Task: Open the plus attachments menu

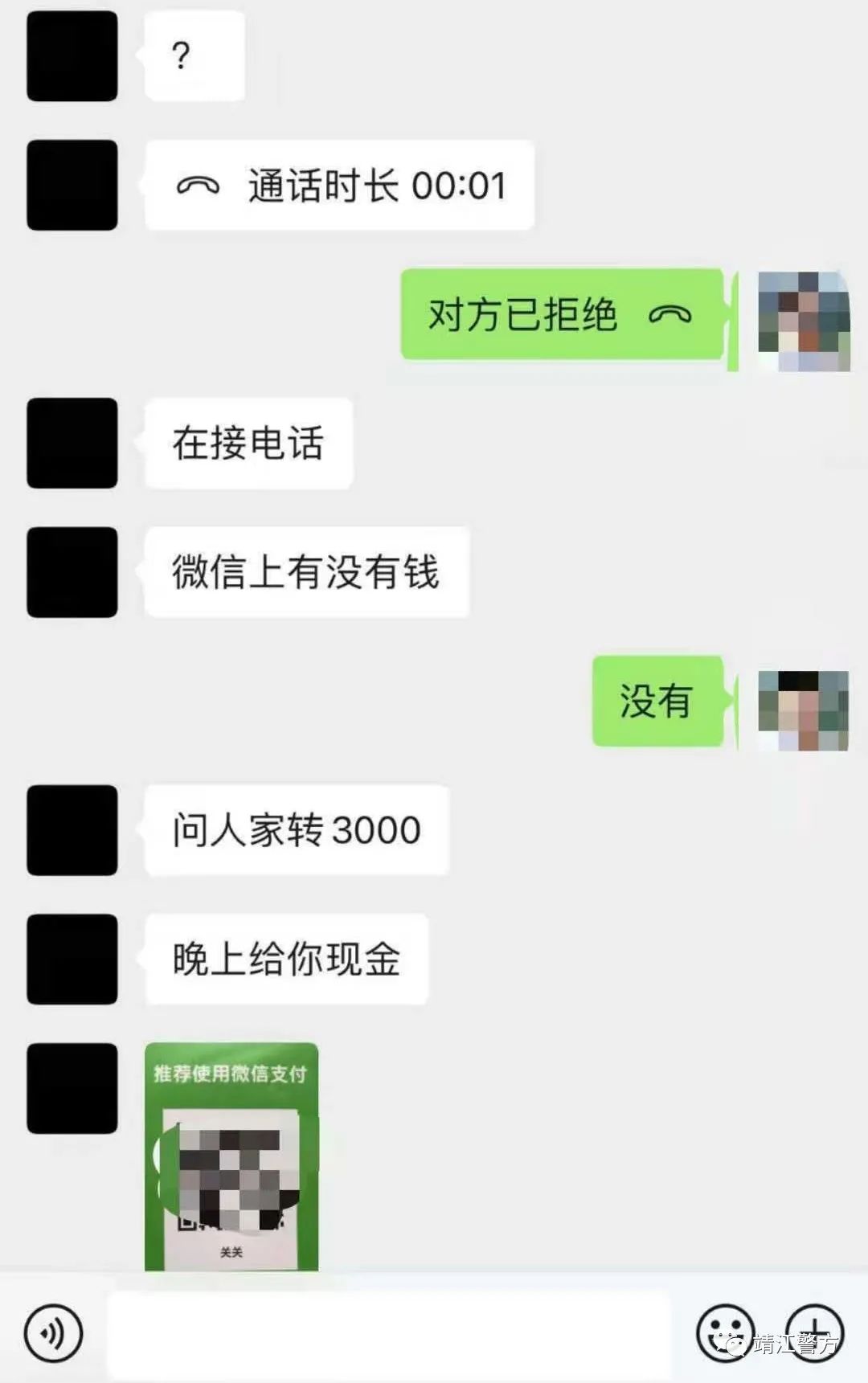Action: (814, 1331)
